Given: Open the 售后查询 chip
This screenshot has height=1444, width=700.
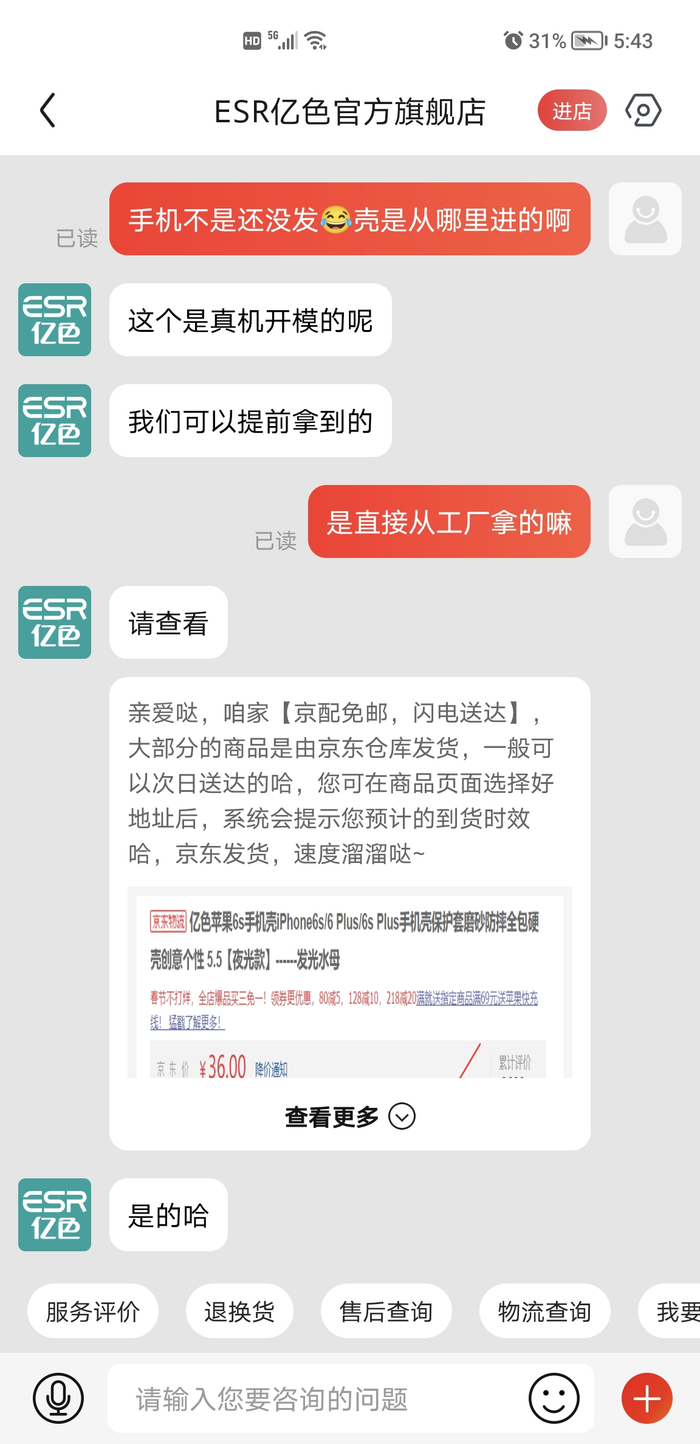Looking at the screenshot, I should click(386, 1311).
